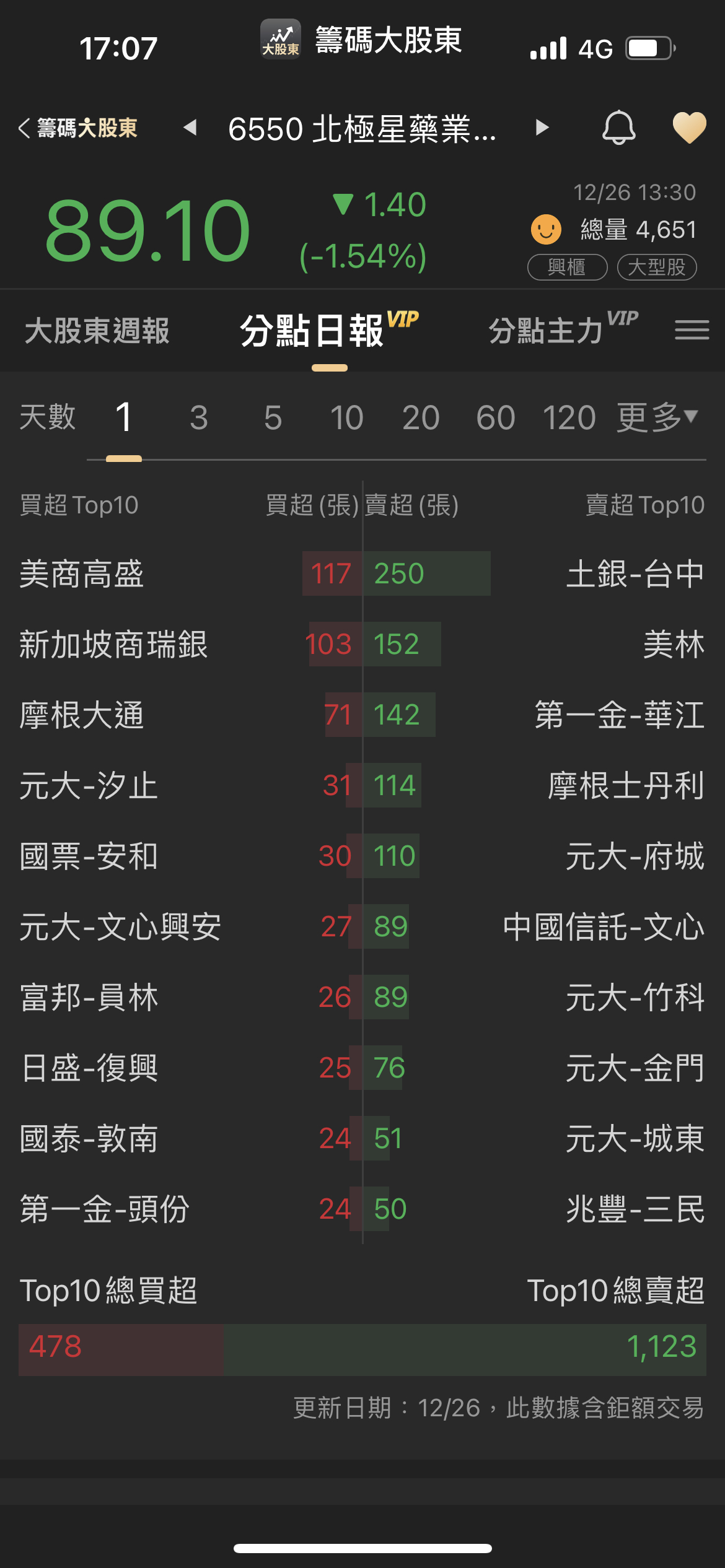Select 60 days range
The width and height of the screenshot is (725, 1568).
click(495, 418)
